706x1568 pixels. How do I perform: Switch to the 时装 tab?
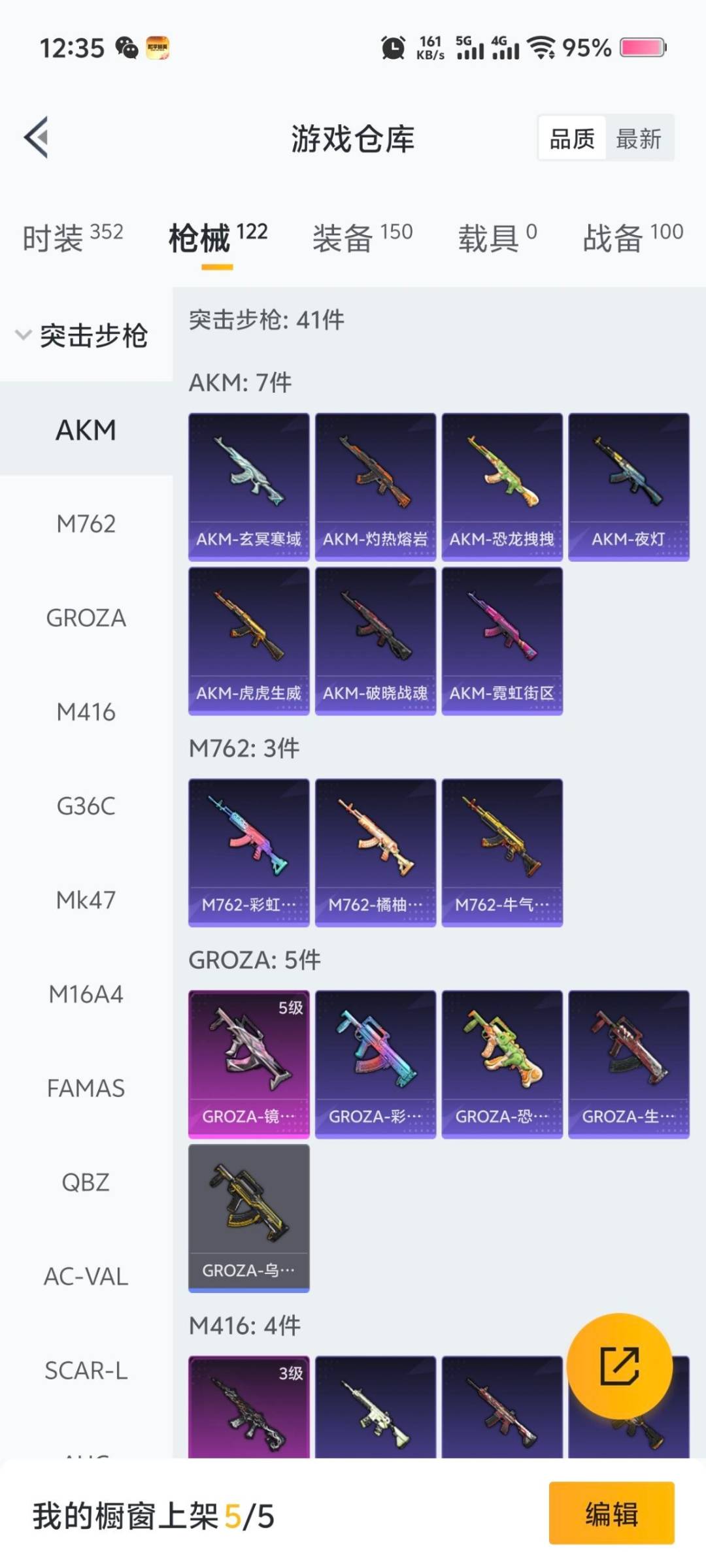tap(73, 238)
